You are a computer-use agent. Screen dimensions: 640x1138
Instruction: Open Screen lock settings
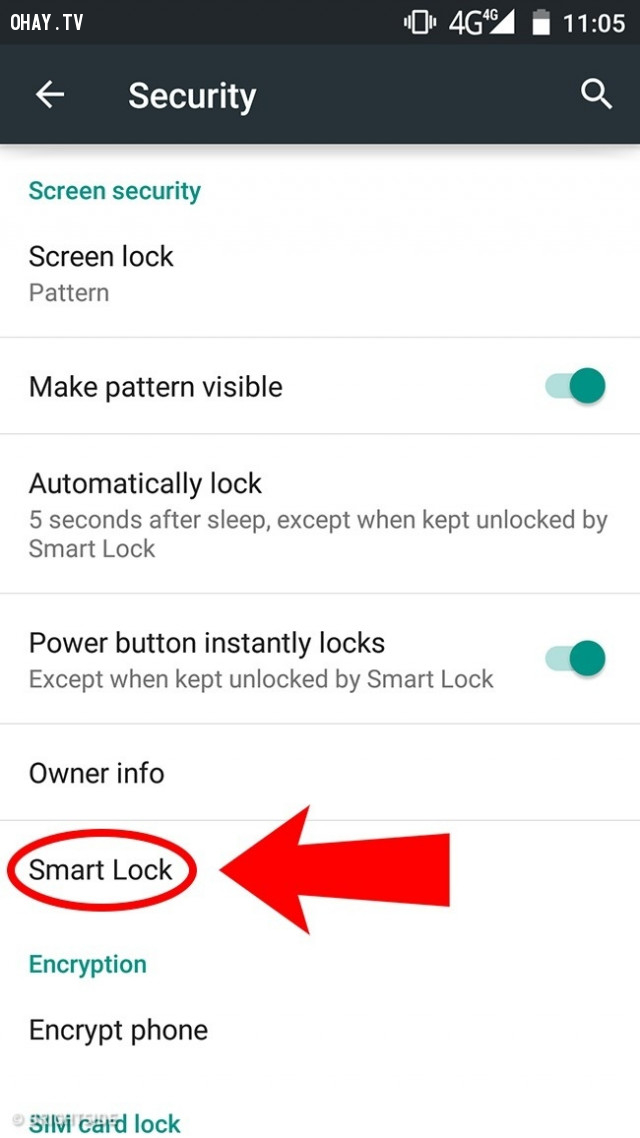pos(320,274)
